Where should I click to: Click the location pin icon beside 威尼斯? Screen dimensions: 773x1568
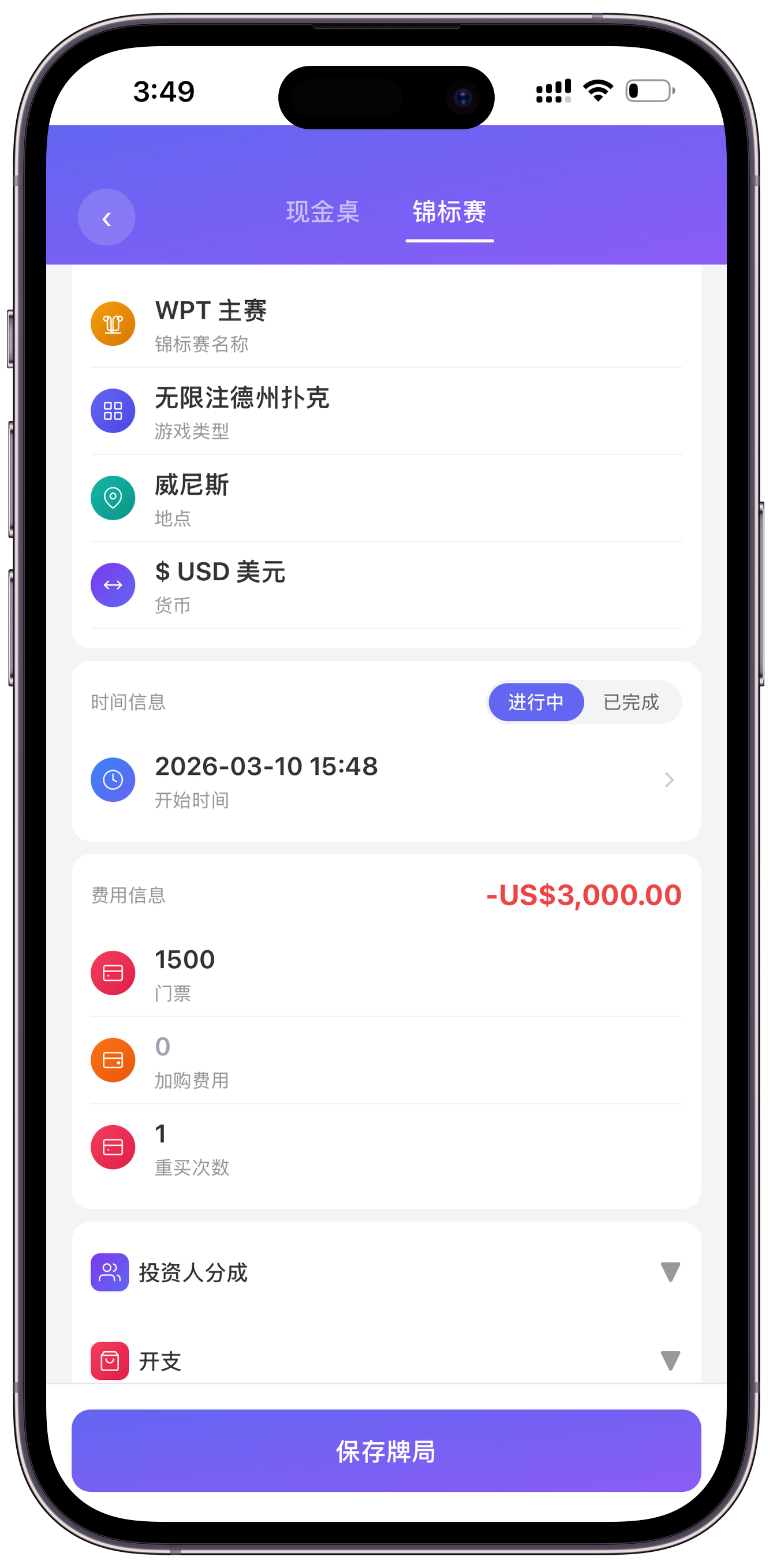click(x=112, y=497)
